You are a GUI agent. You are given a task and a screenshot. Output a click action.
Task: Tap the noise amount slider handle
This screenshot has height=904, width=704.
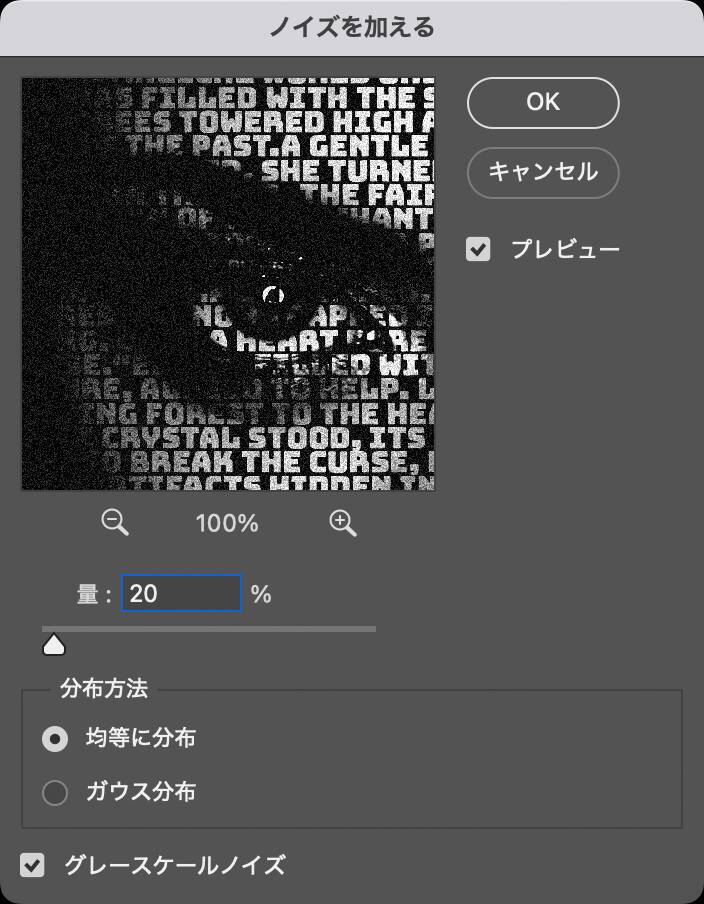[x=54, y=645]
